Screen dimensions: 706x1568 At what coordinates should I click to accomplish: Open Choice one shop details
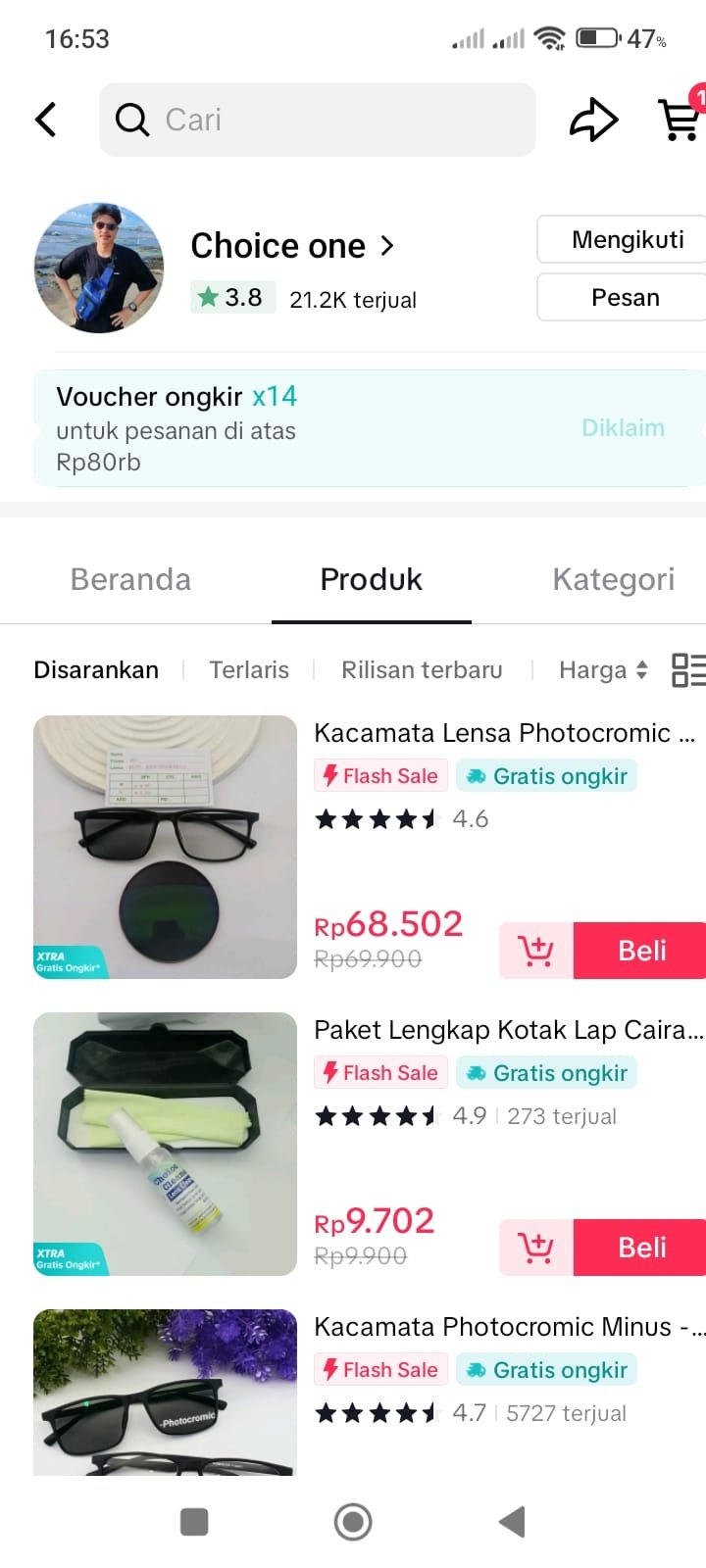pos(292,246)
